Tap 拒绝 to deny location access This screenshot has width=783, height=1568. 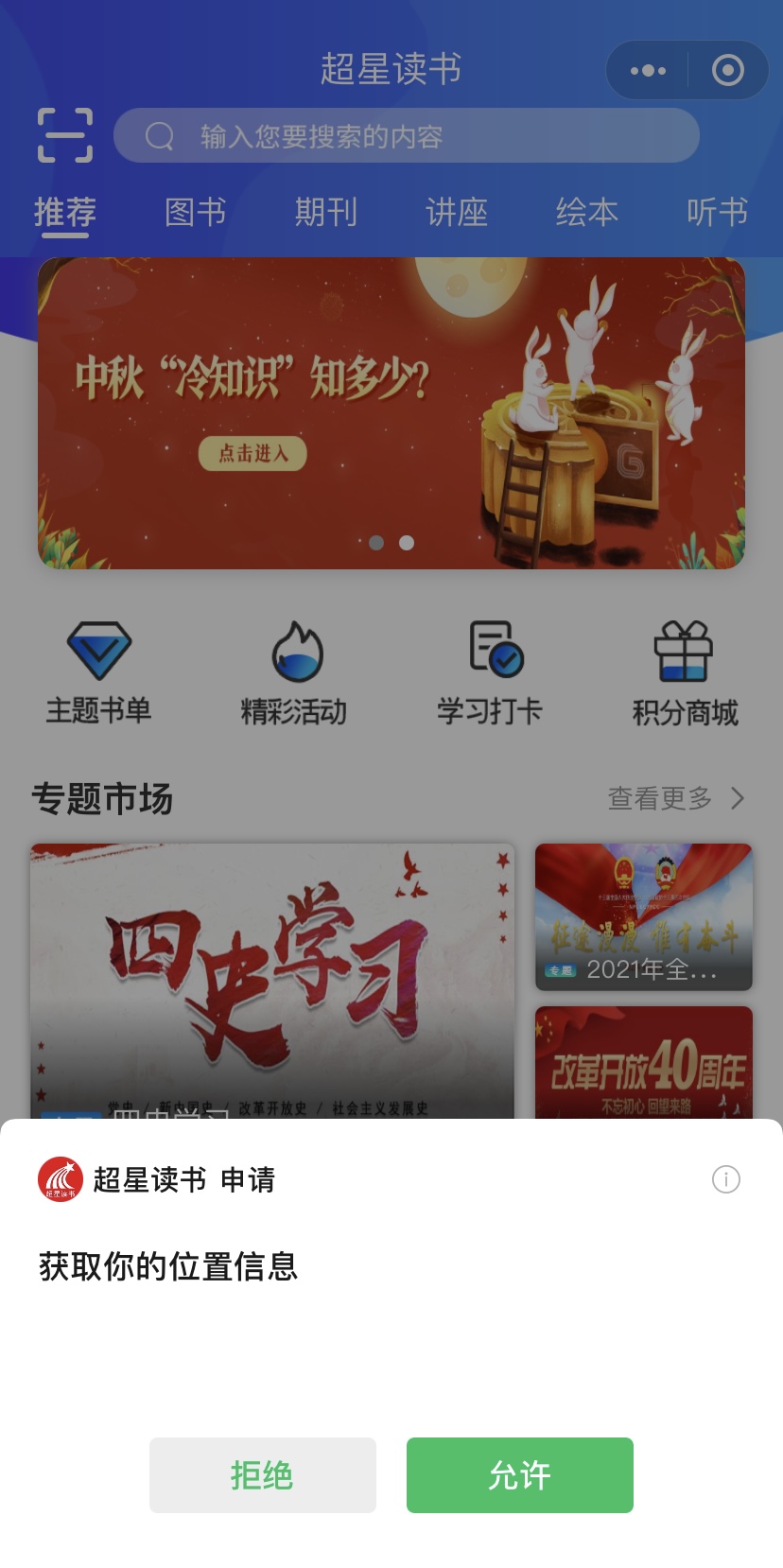pos(262,1474)
